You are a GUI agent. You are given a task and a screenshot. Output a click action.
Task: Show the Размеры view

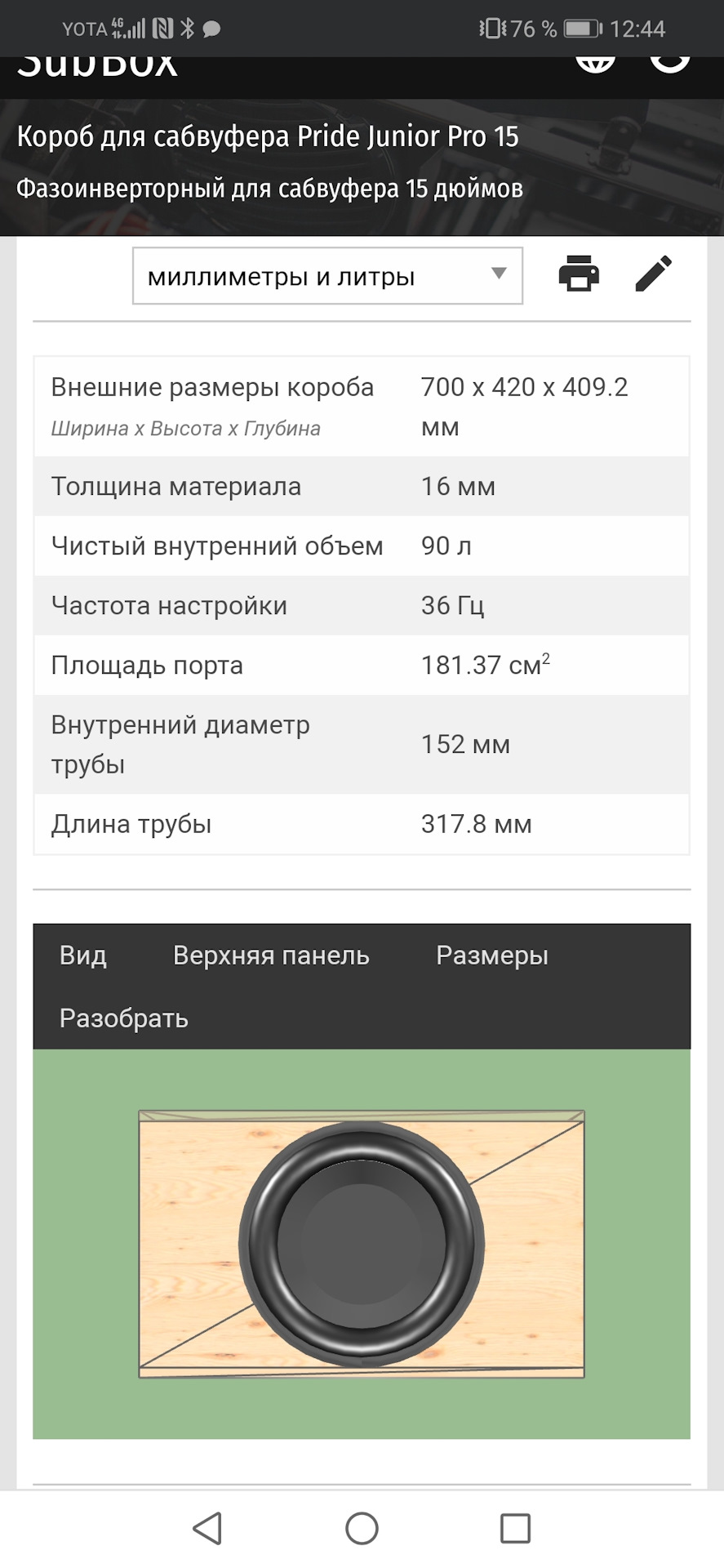tap(492, 955)
